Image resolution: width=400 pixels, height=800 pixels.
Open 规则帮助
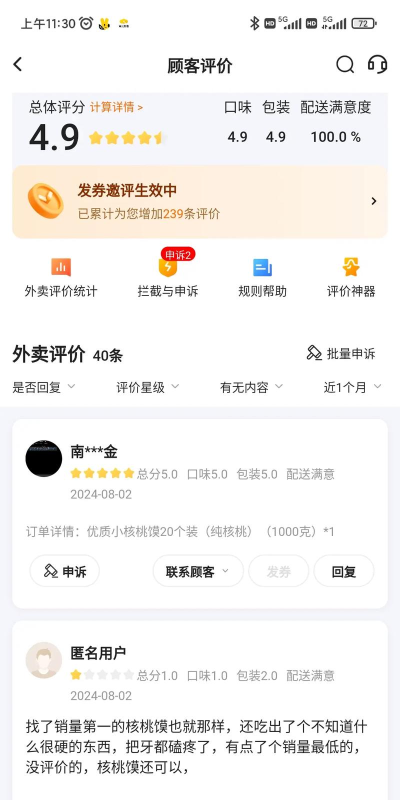[x=262, y=278]
